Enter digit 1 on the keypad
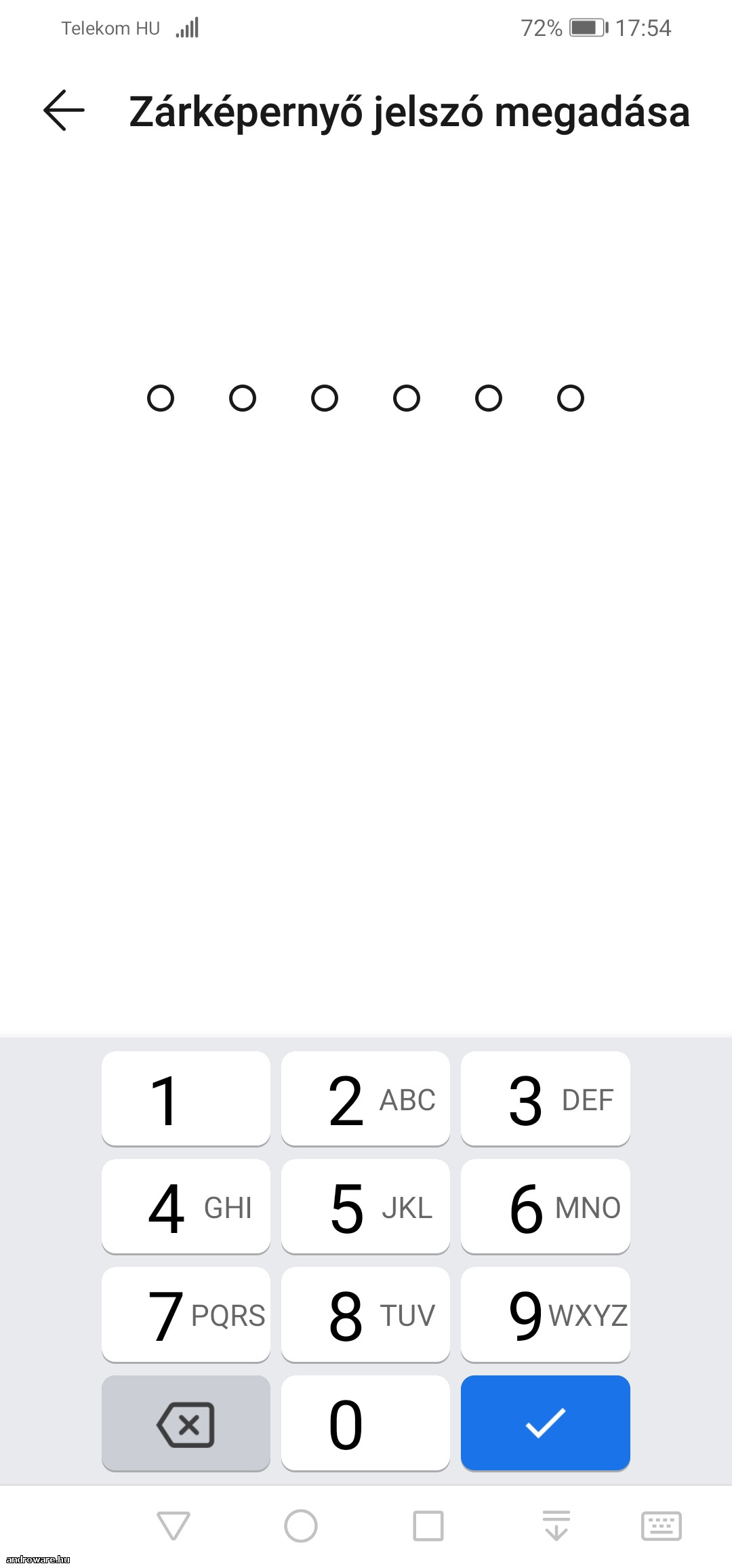 [x=186, y=1099]
